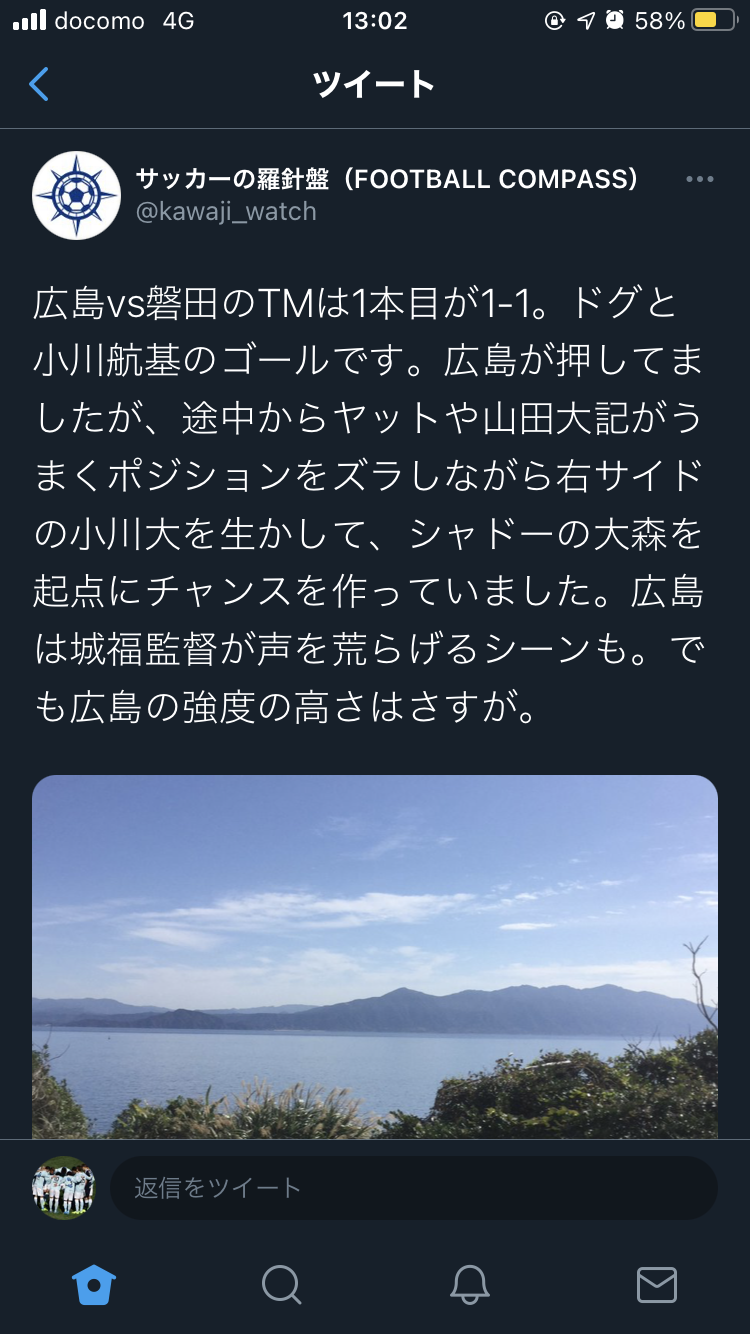Open the Notifications bell tab
750x1334 pixels.
[469, 1284]
